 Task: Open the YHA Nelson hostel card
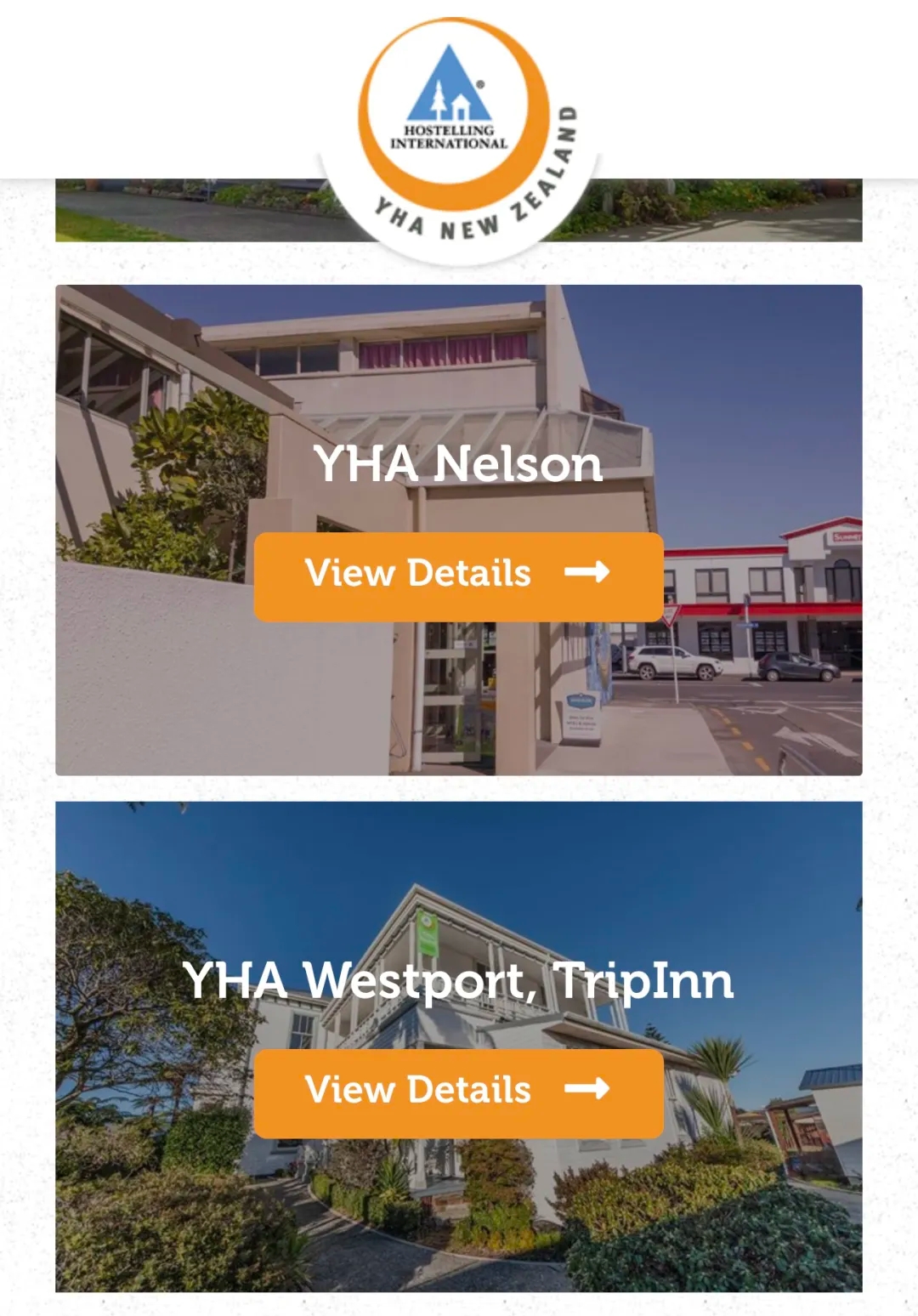click(x=459, y=463)
